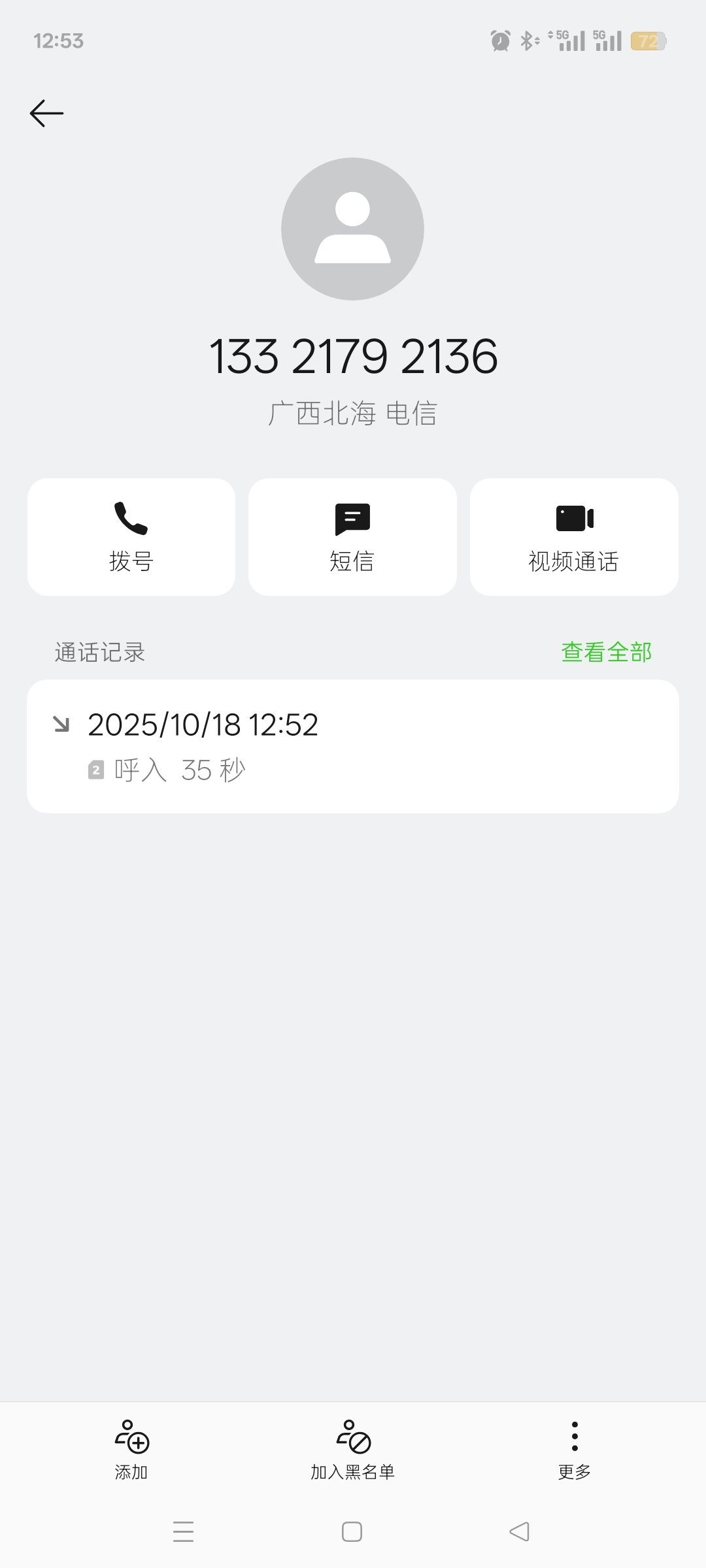Add number to contacts with 添加
The image size is (706, 1568).
pyautogui.click(x=131, y=1448)
